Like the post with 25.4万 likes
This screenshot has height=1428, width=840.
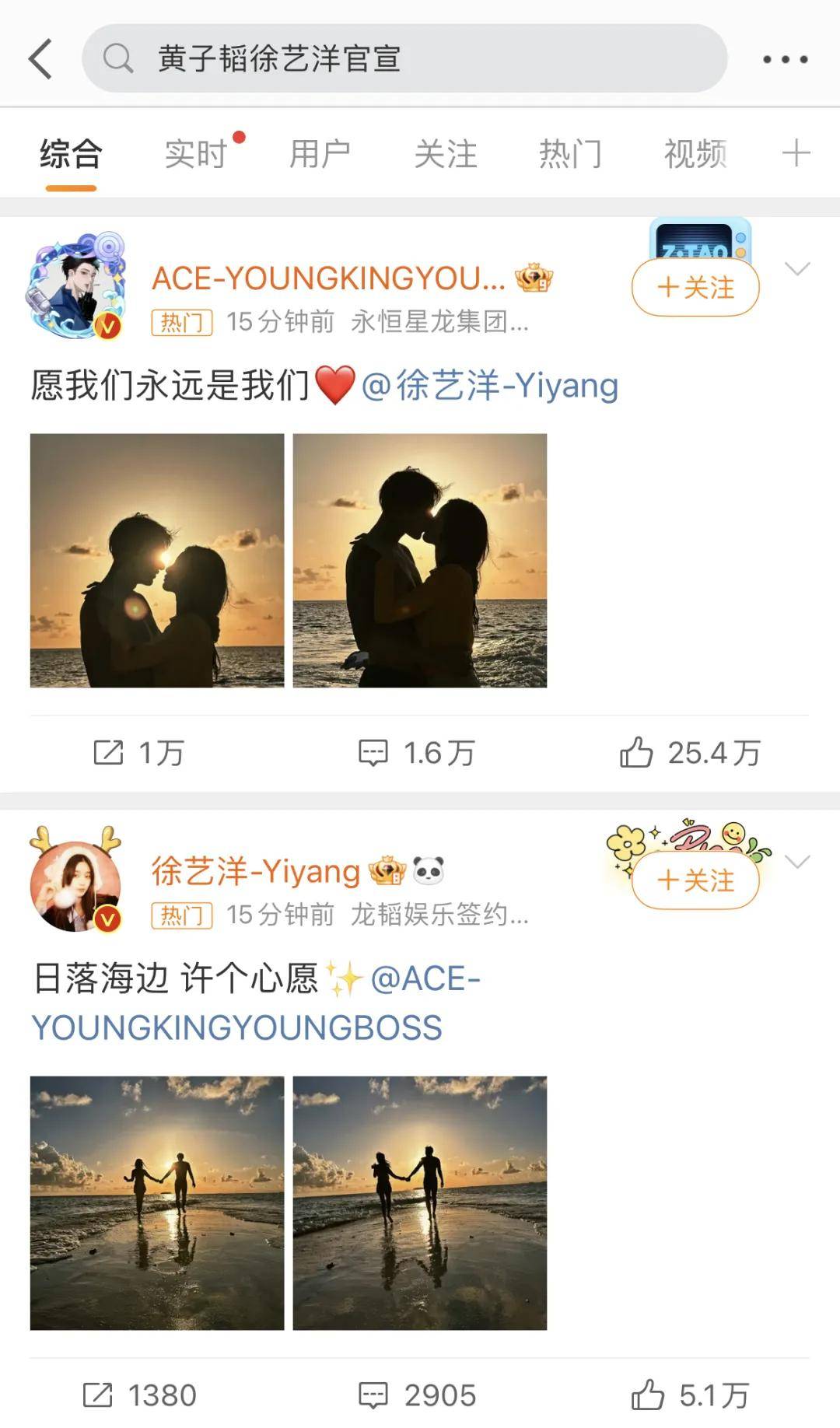pyautogui.click(x=689, y=753)
